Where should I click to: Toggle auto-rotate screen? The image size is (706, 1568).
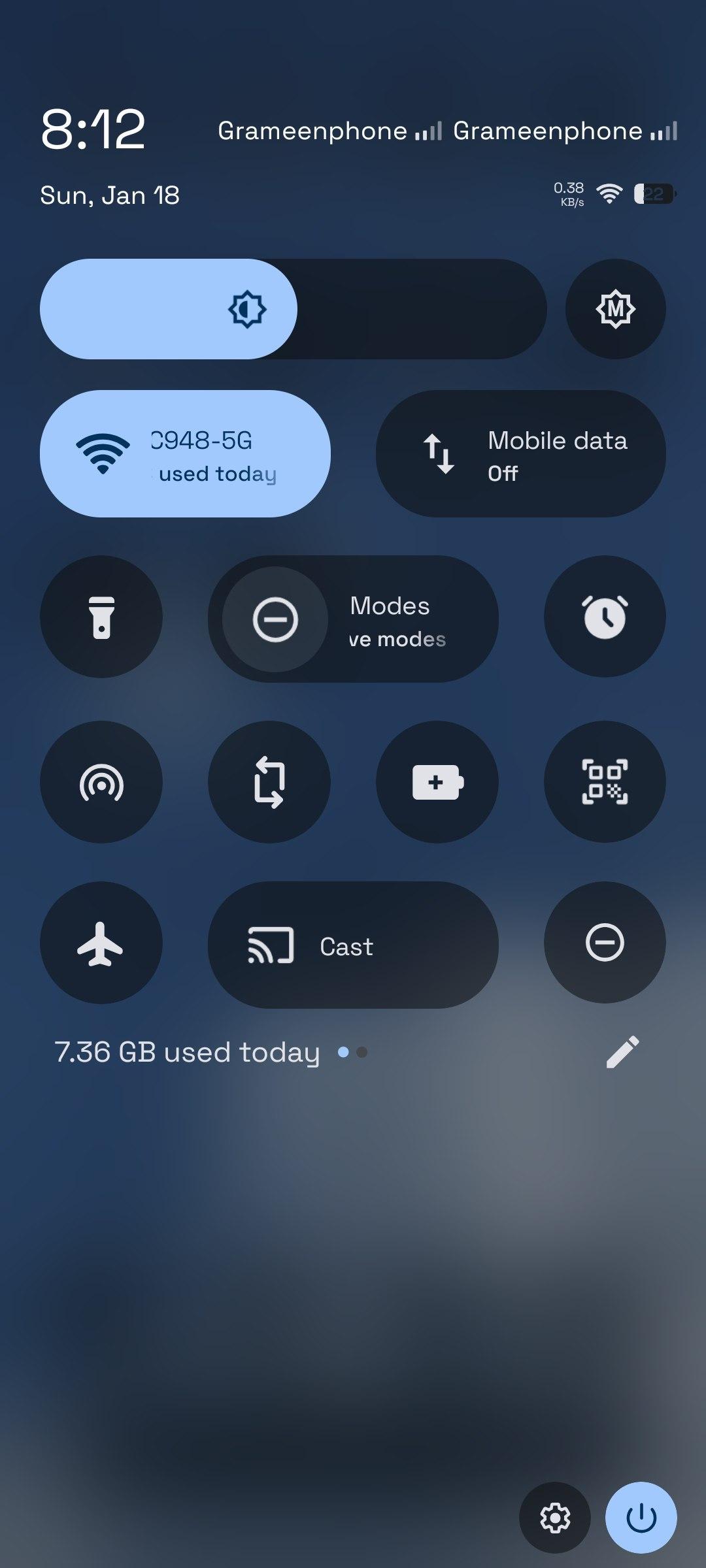click(x=269, y=782)
